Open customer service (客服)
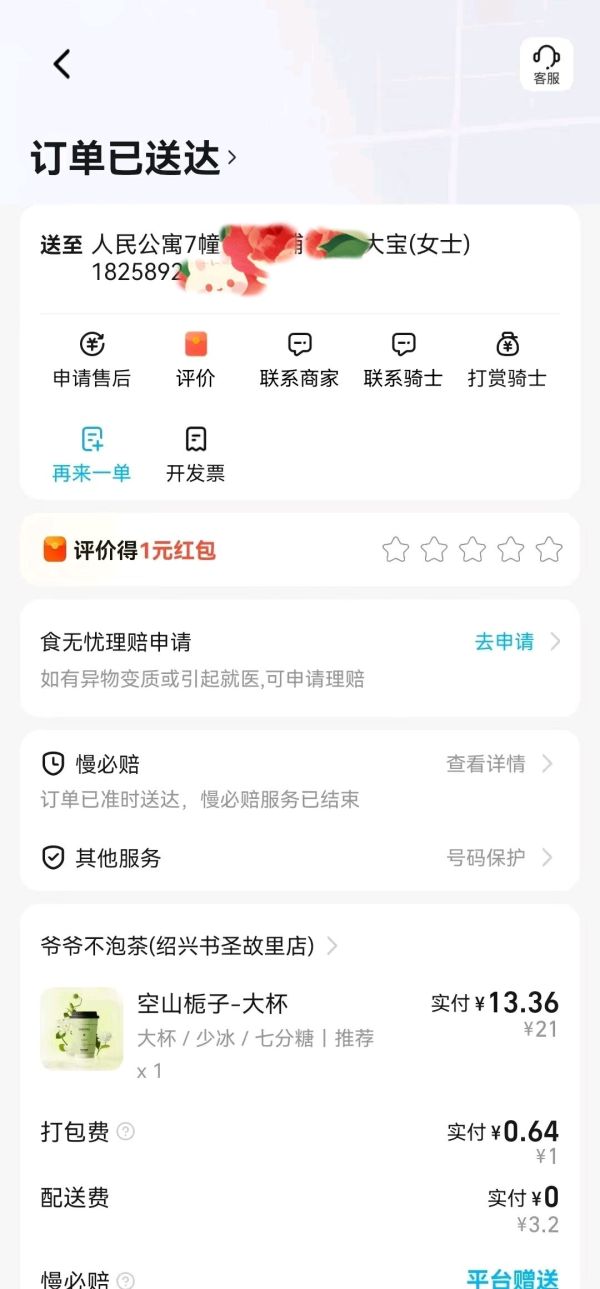 click(x=546, y=64)
